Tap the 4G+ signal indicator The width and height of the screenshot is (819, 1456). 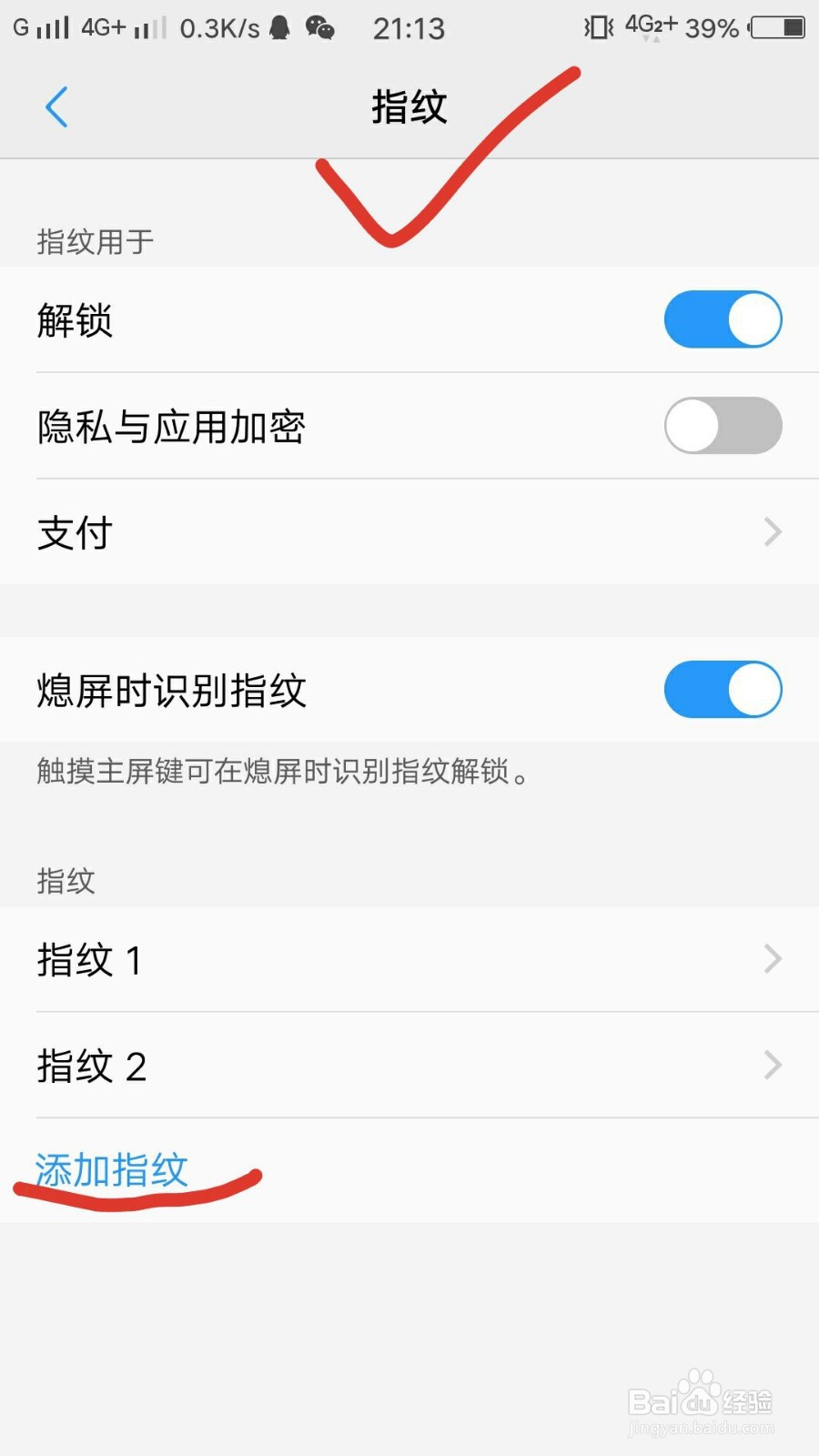(103, 27)
